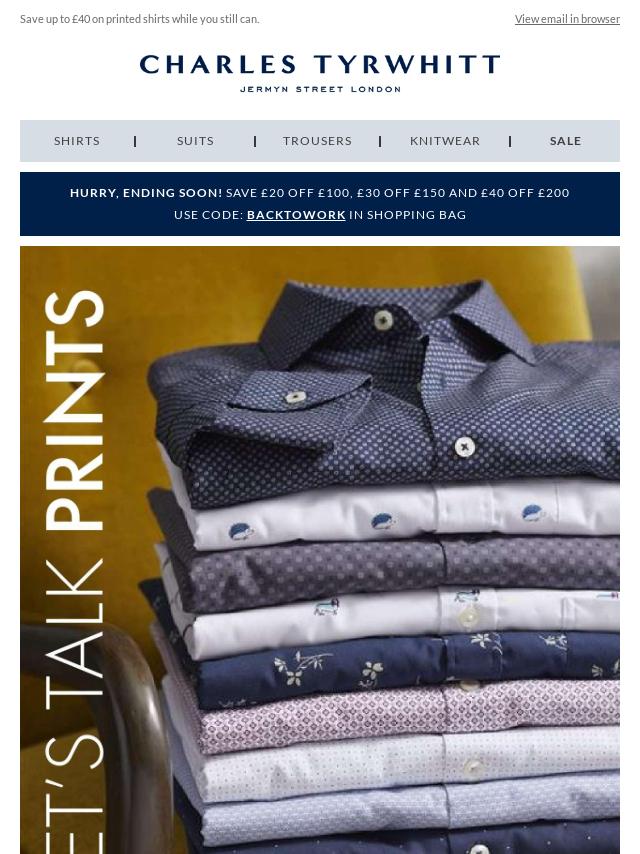
Task: Open the View email in browser link
Action: tap(567, 19)
